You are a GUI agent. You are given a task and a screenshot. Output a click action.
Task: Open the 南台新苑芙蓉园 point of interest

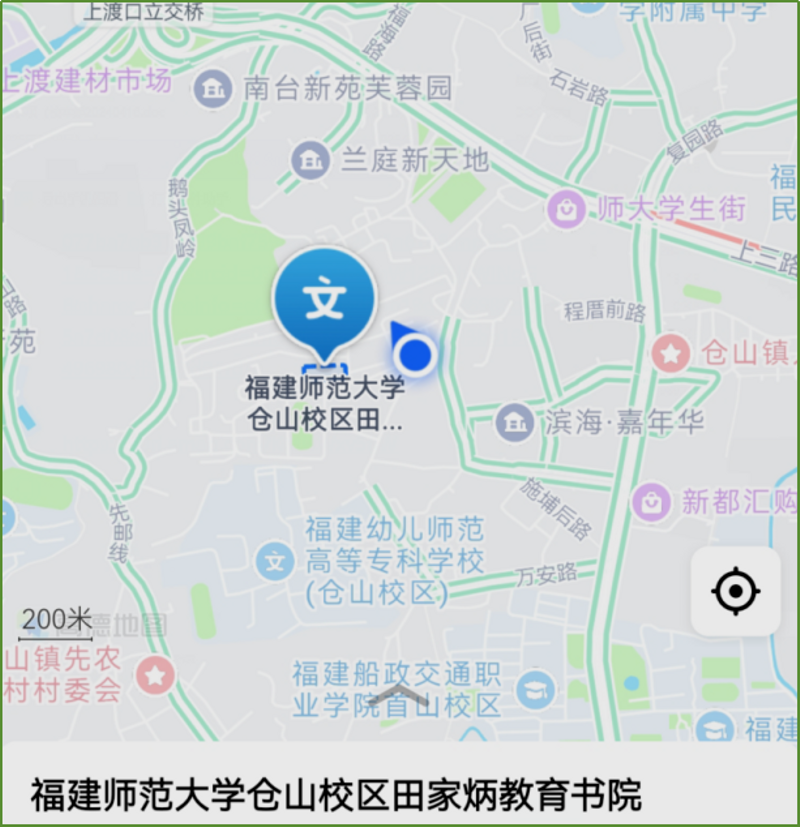(212, 89)
